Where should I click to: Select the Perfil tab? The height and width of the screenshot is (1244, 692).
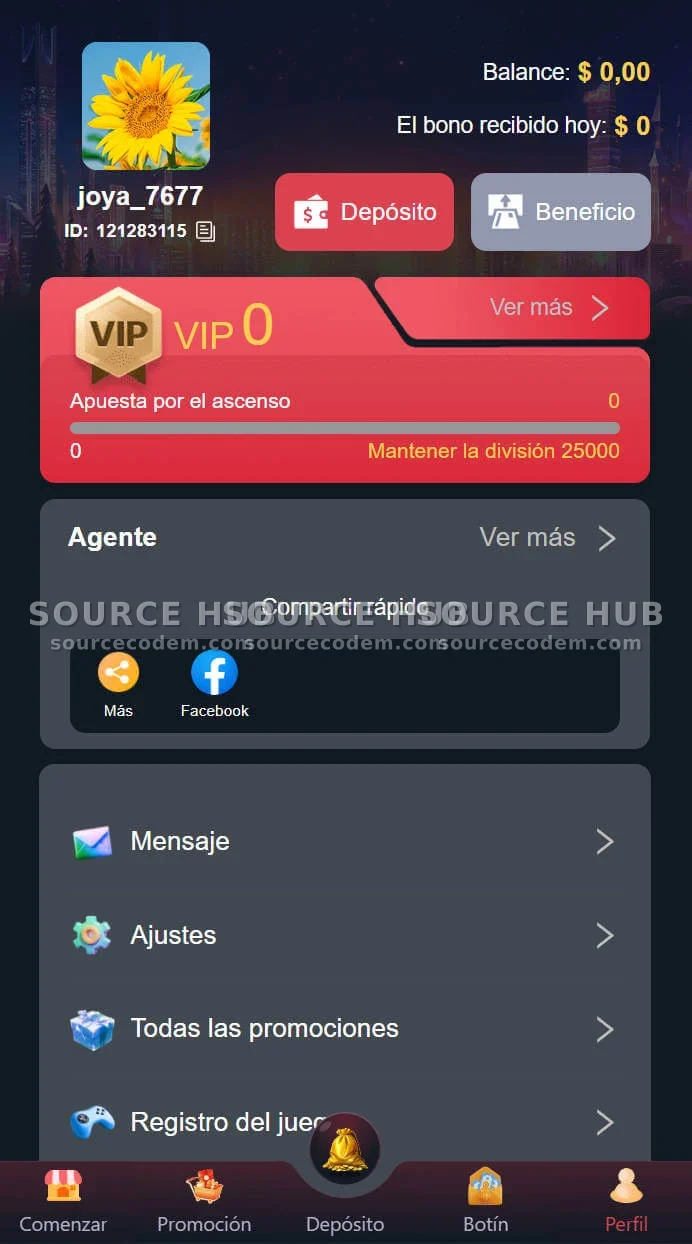tap(626, 1202)
